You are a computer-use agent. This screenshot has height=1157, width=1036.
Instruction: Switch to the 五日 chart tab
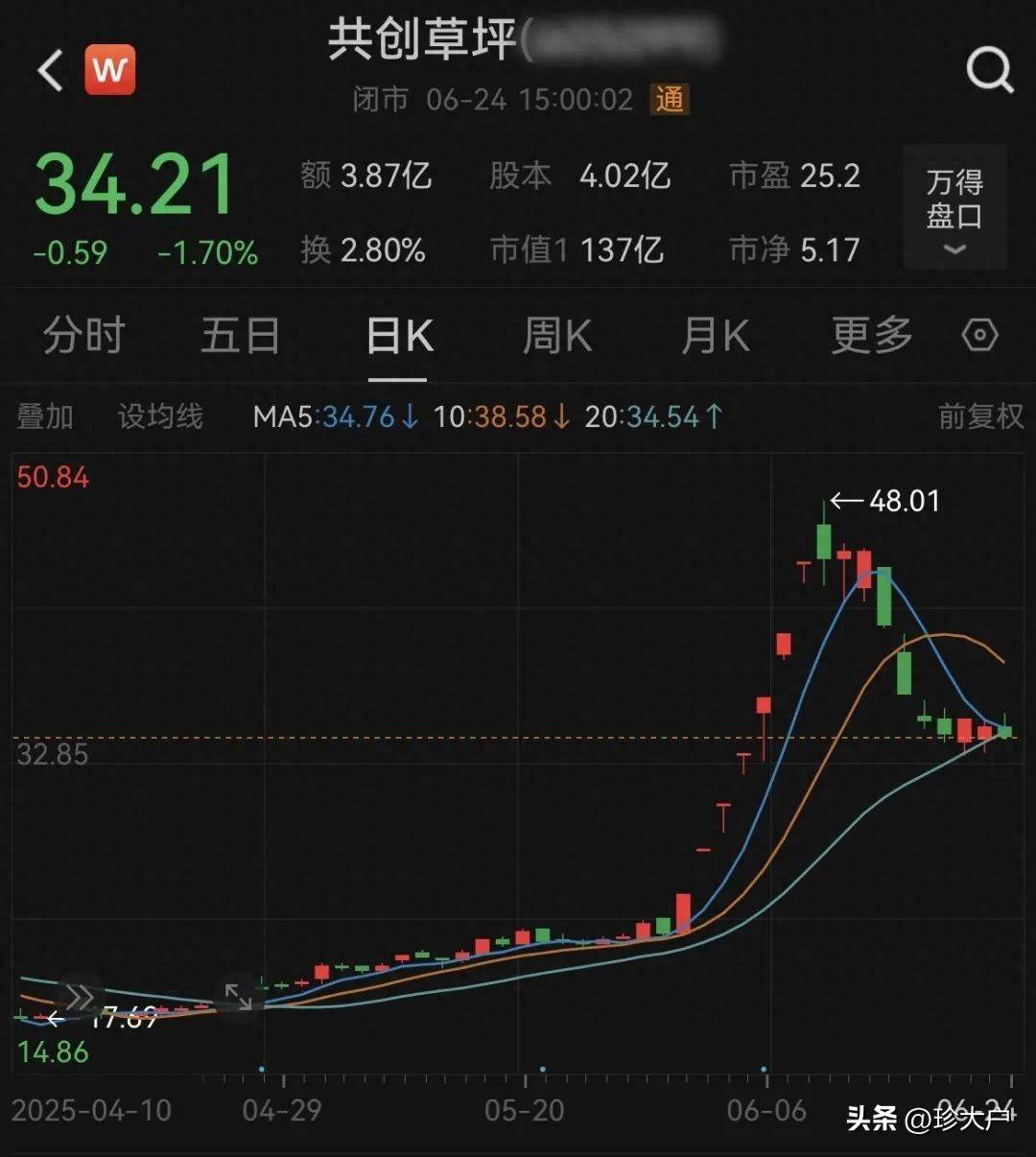[240, 336]
